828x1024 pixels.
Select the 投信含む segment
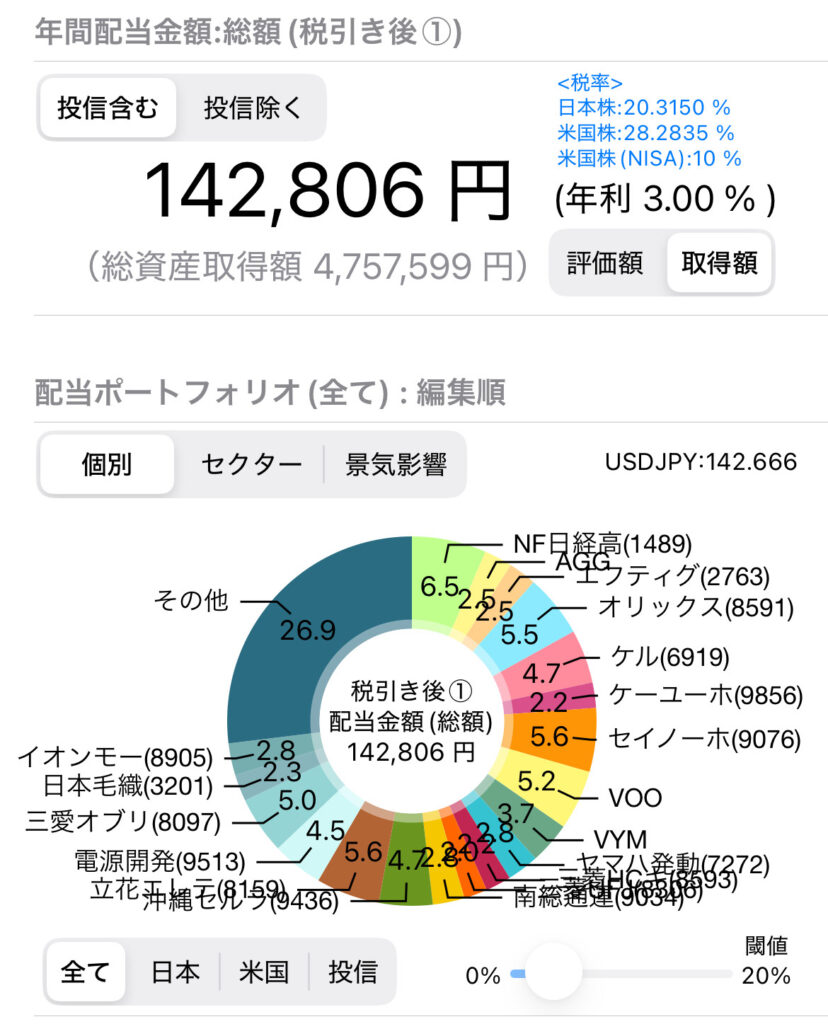108,107
